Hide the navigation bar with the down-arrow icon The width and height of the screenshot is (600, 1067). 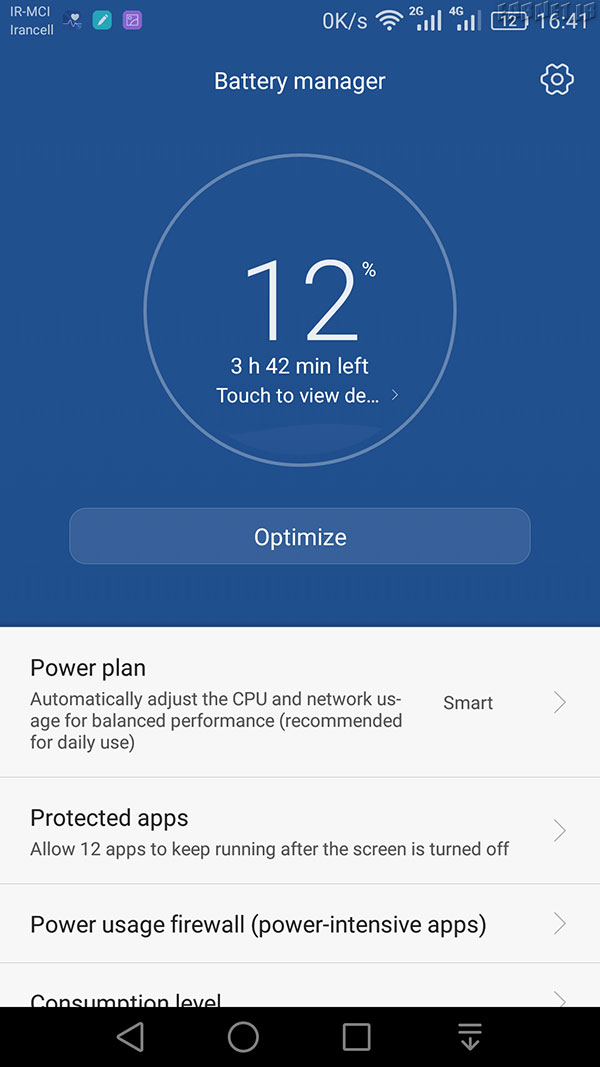[x=469, y=1037]
